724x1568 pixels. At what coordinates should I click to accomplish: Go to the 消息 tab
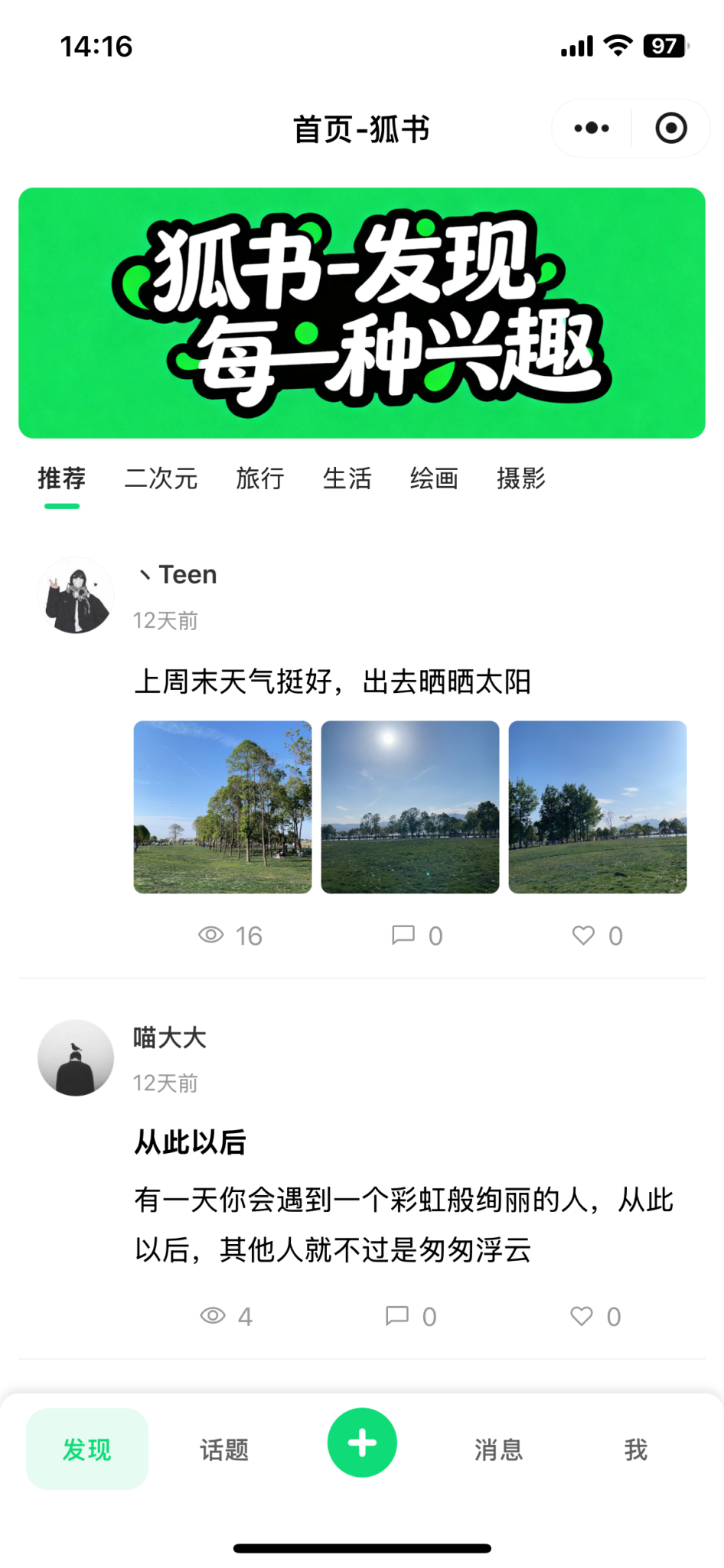tap(498, 1449)
